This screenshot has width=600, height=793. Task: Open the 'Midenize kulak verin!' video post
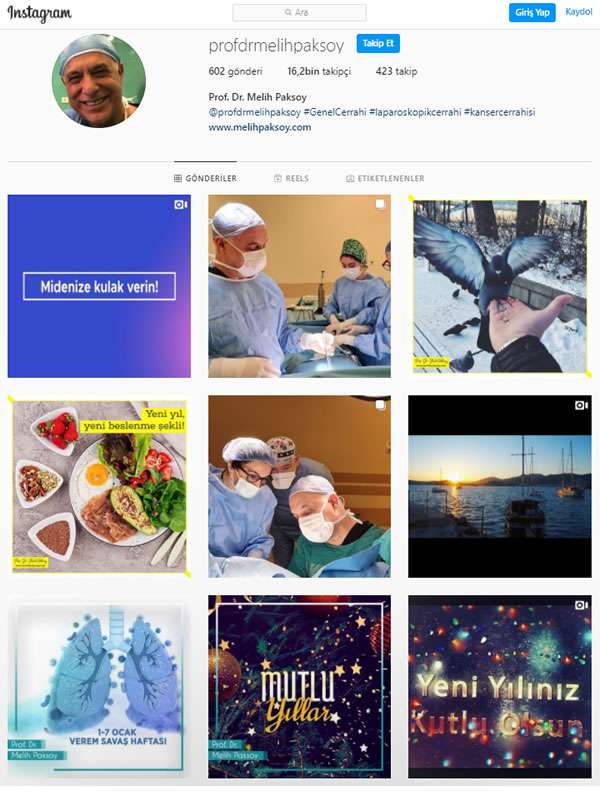click(99, 286)
